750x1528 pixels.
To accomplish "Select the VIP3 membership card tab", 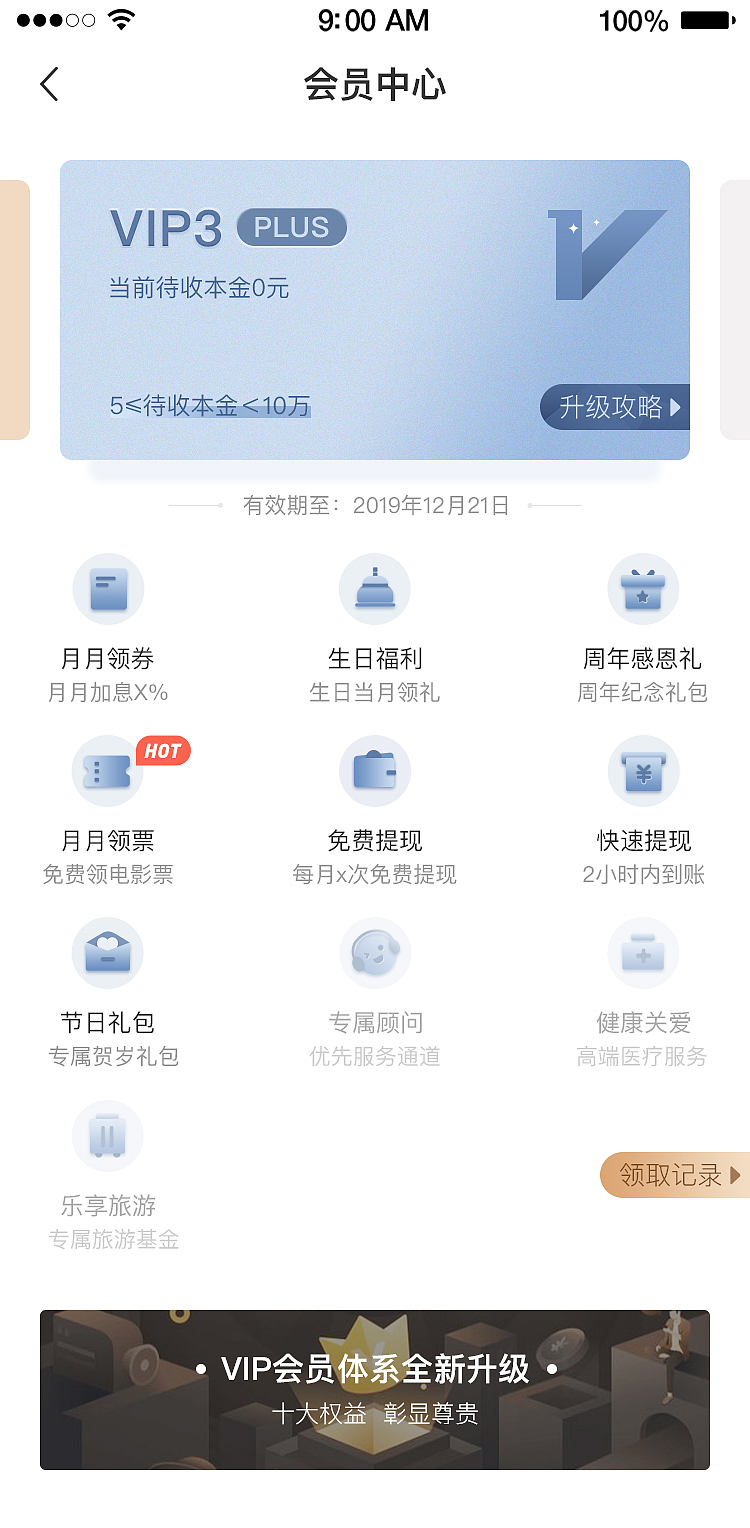I will pyautogui.click(x=375, y=308).
